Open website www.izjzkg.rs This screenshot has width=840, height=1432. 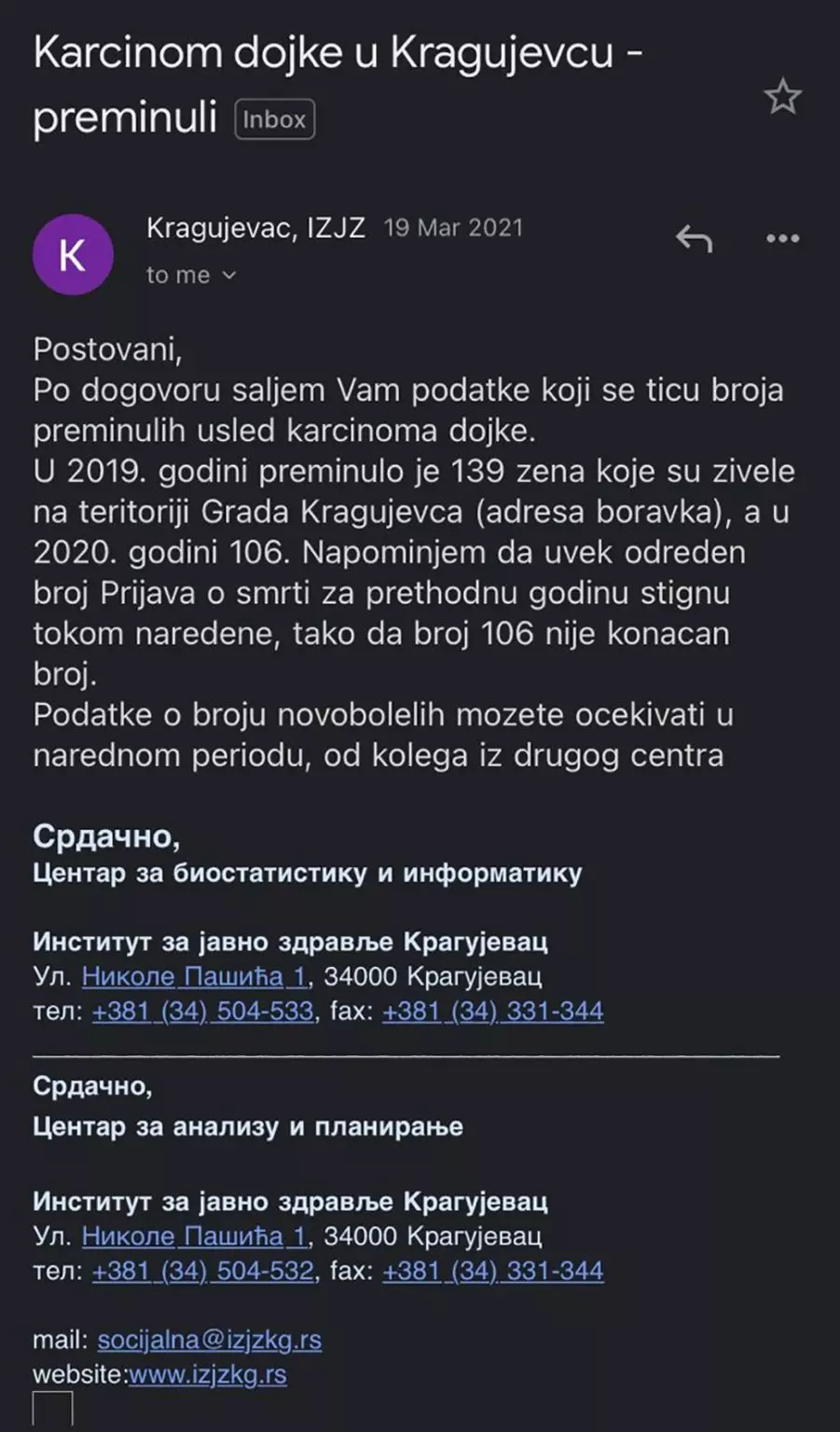coord(207,1374)
